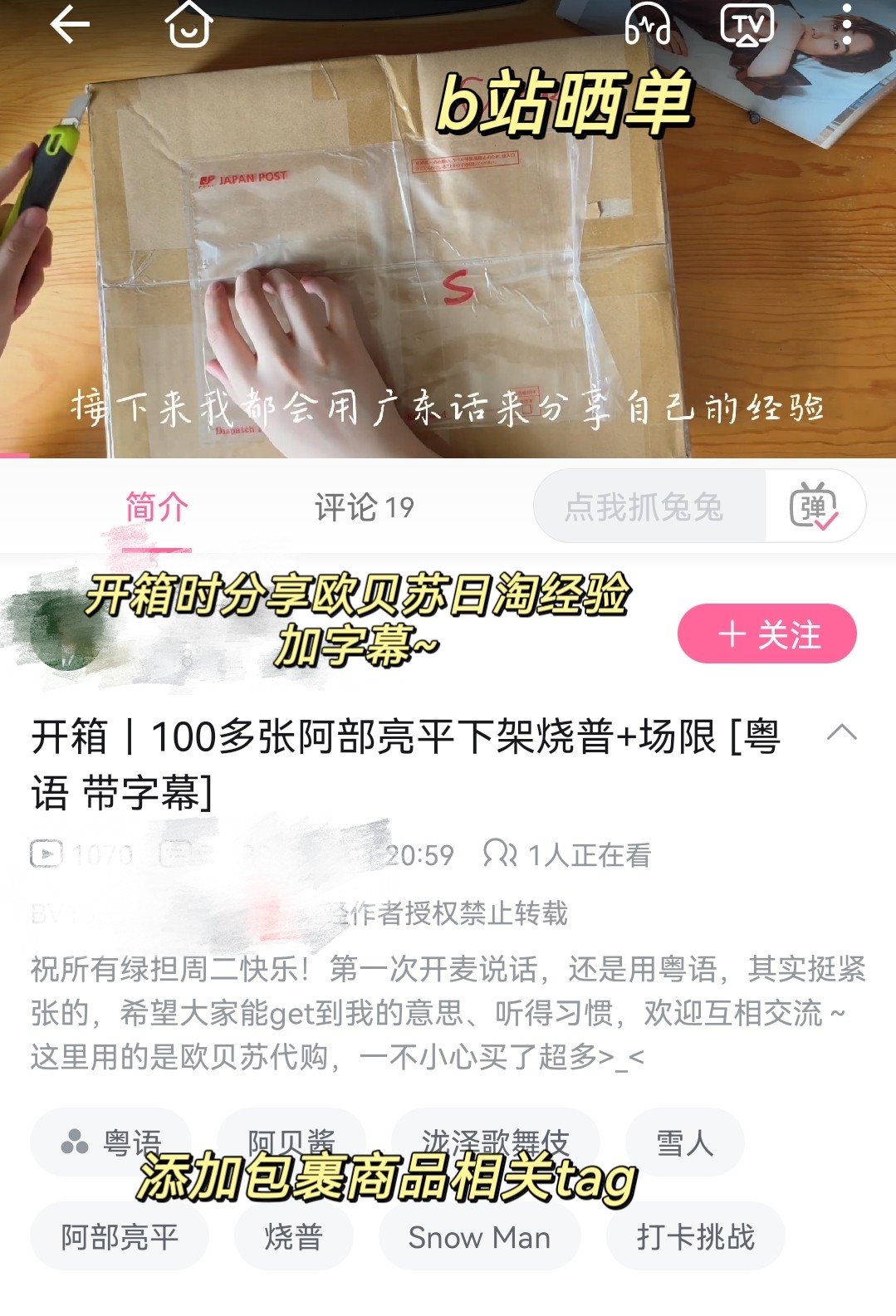Open the 烧普 tag
The image size is (896, 1316).
point(293,1236)
